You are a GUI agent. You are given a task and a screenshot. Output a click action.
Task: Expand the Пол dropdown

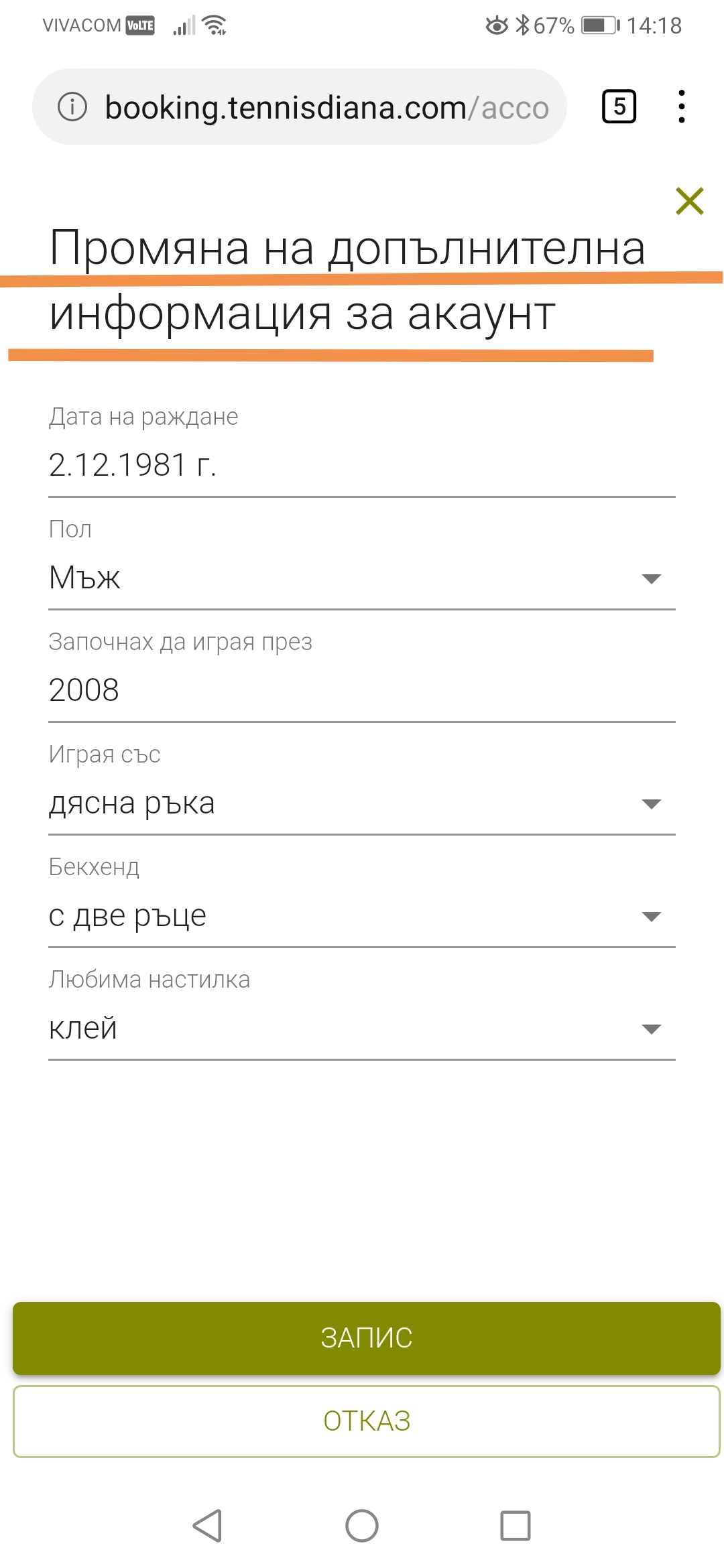click(x=362, y=578)
